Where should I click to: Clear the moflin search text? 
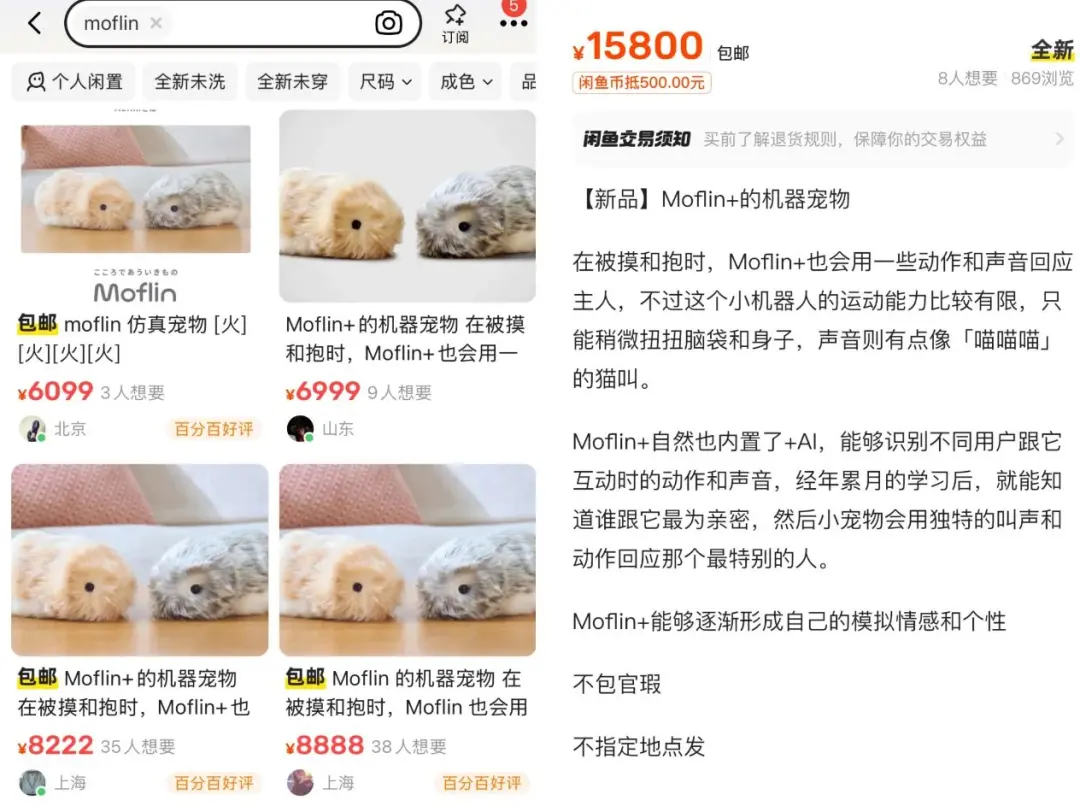coord(156,23)
